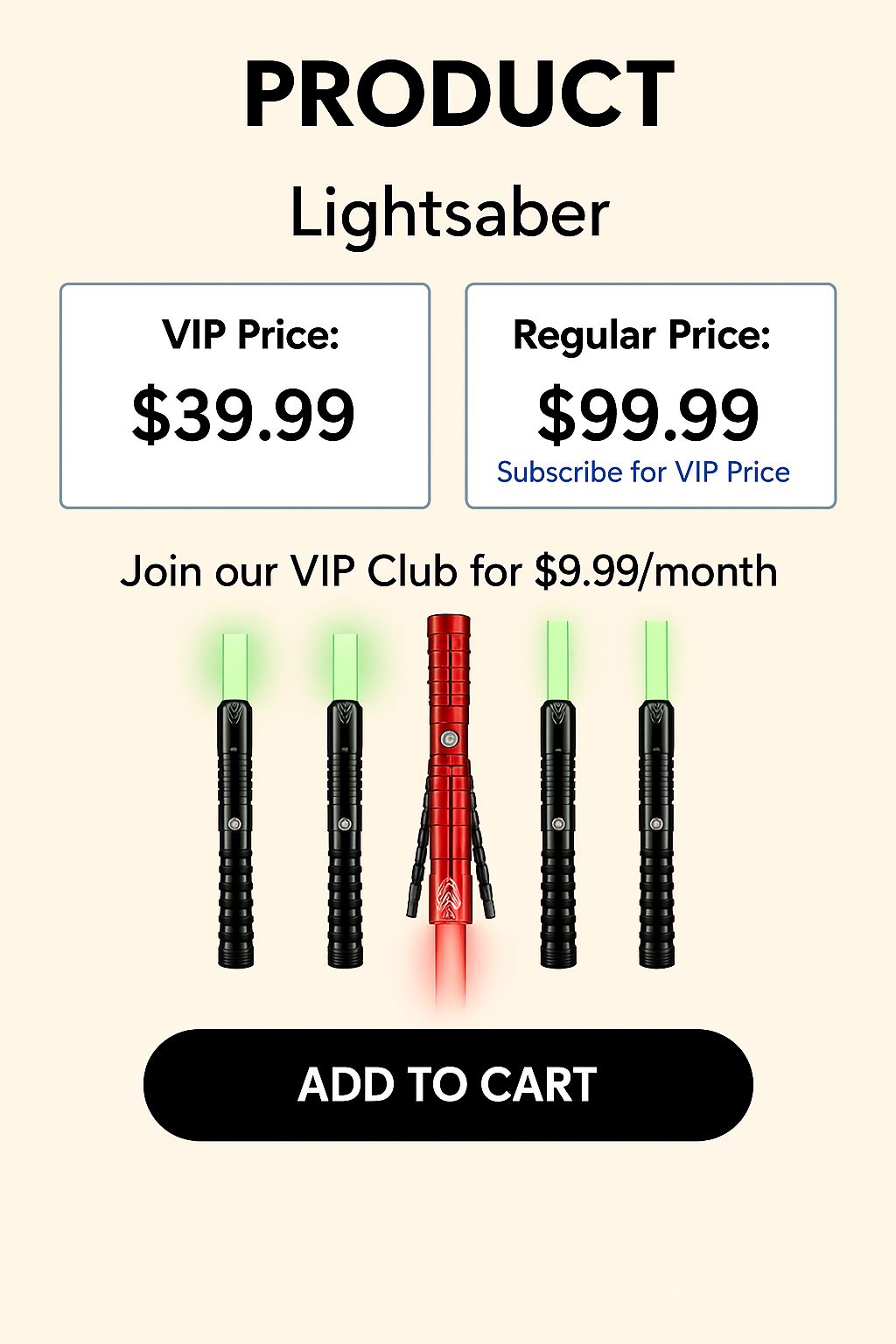
Task: Choose the Regular Price $99.99 option
Action: click(x=649, y=385)
